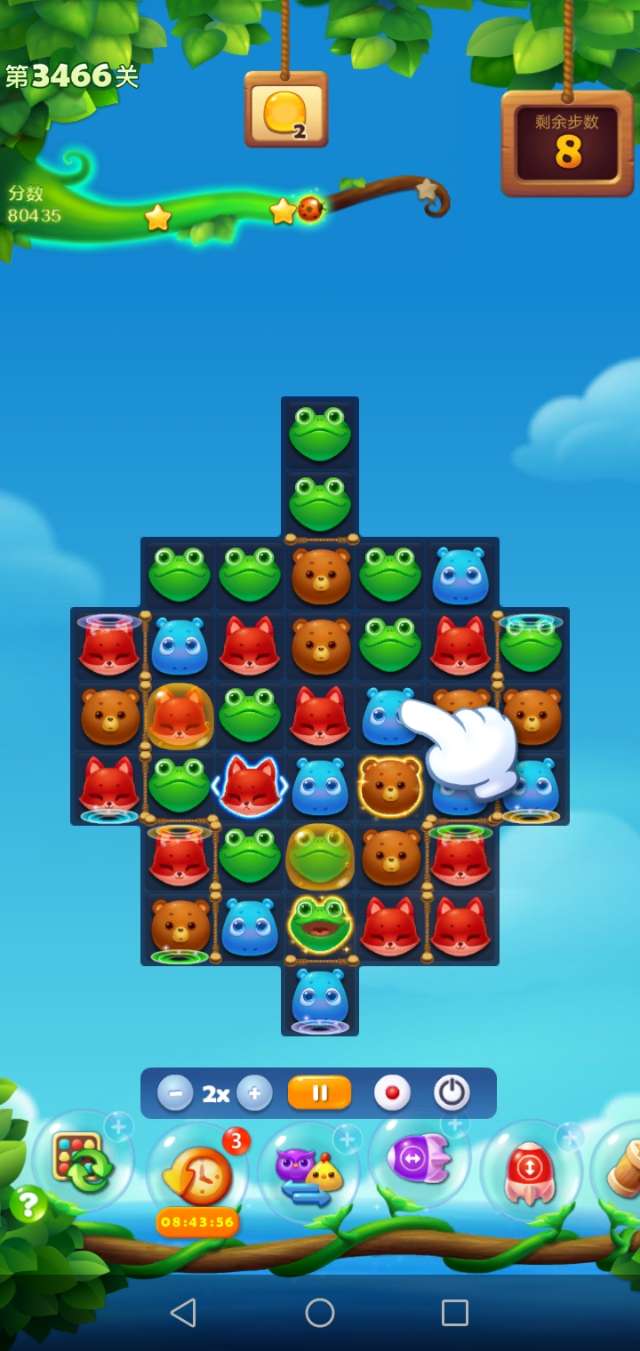640x1351 pixels.
Task: Go to the system home screen
Action: click(320, 1312)
